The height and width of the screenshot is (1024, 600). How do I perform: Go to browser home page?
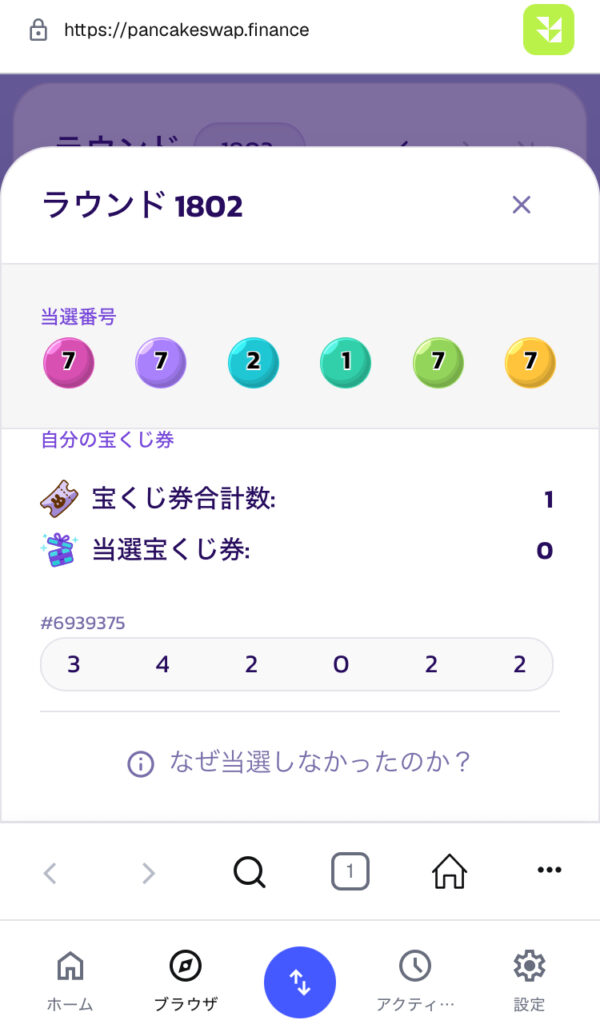(x=449, y=872)
